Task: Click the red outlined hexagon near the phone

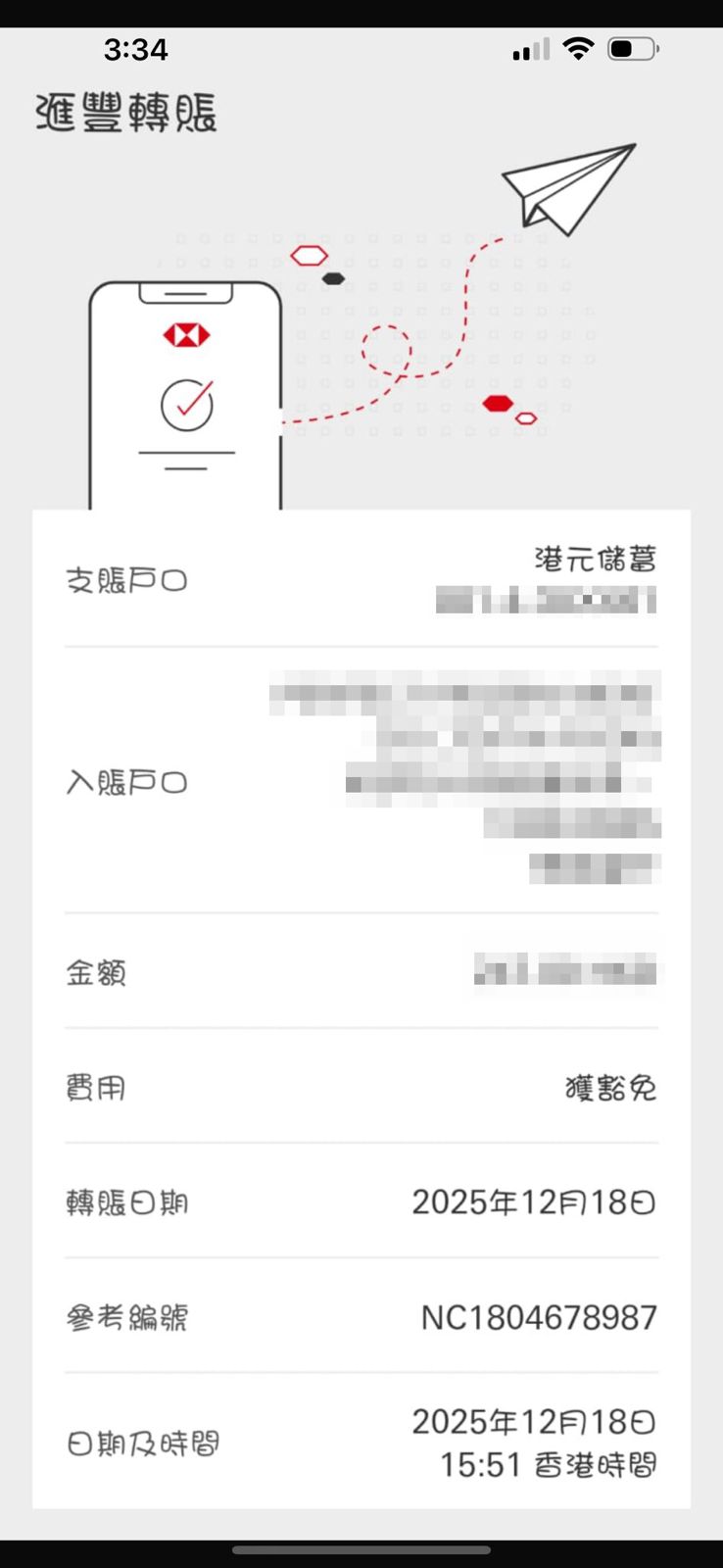Action: click(310, 254)
